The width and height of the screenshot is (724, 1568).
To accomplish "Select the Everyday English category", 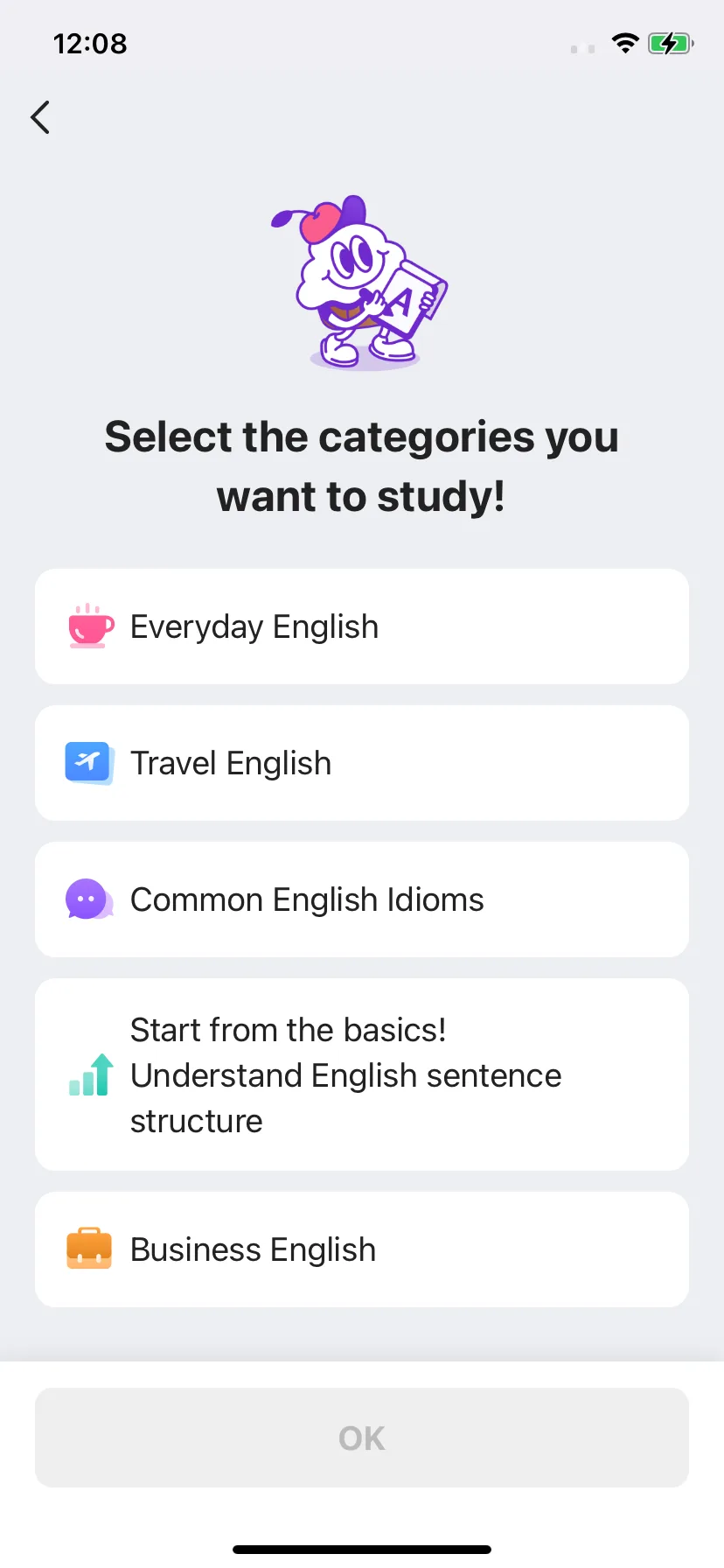I will click(362, 626).
